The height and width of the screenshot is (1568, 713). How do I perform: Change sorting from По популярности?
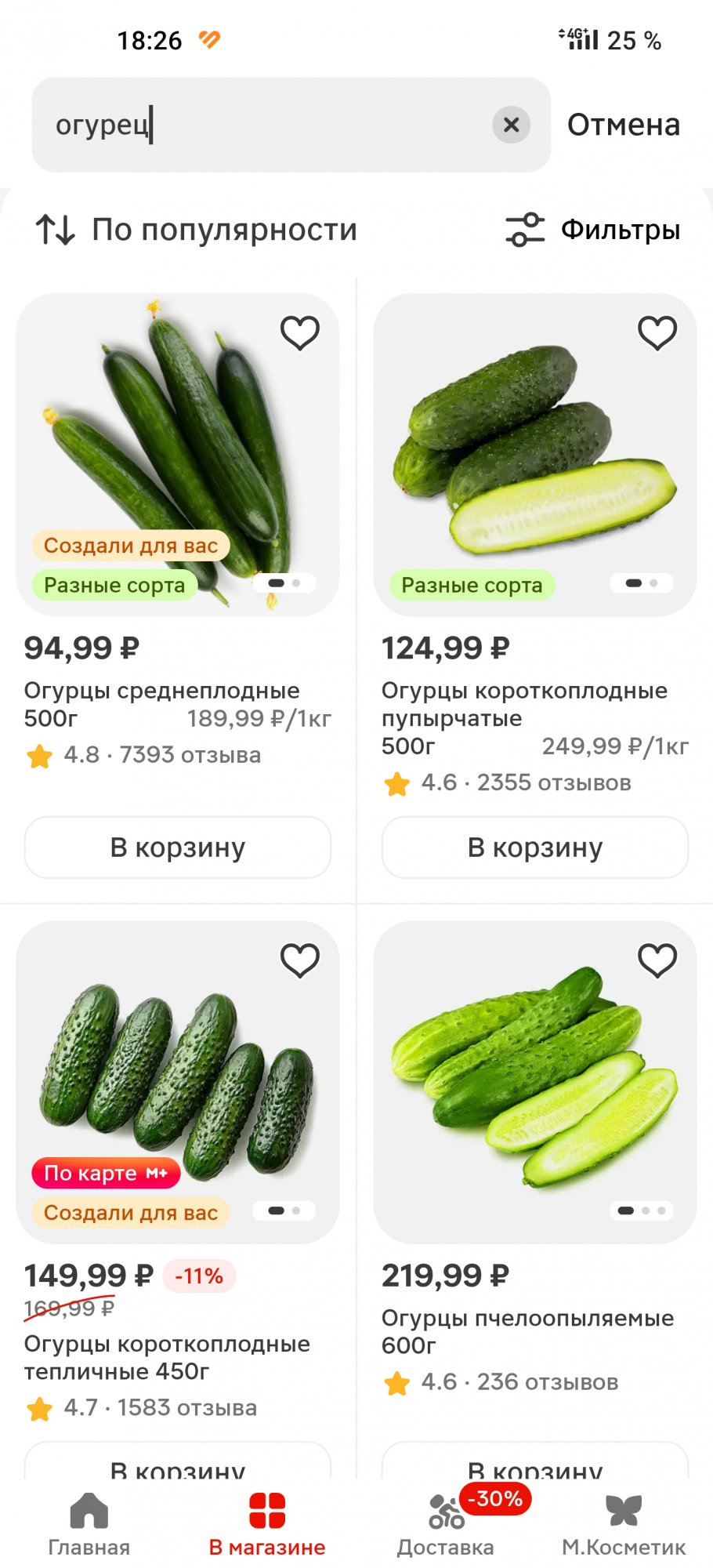click(x=196, y=230)
